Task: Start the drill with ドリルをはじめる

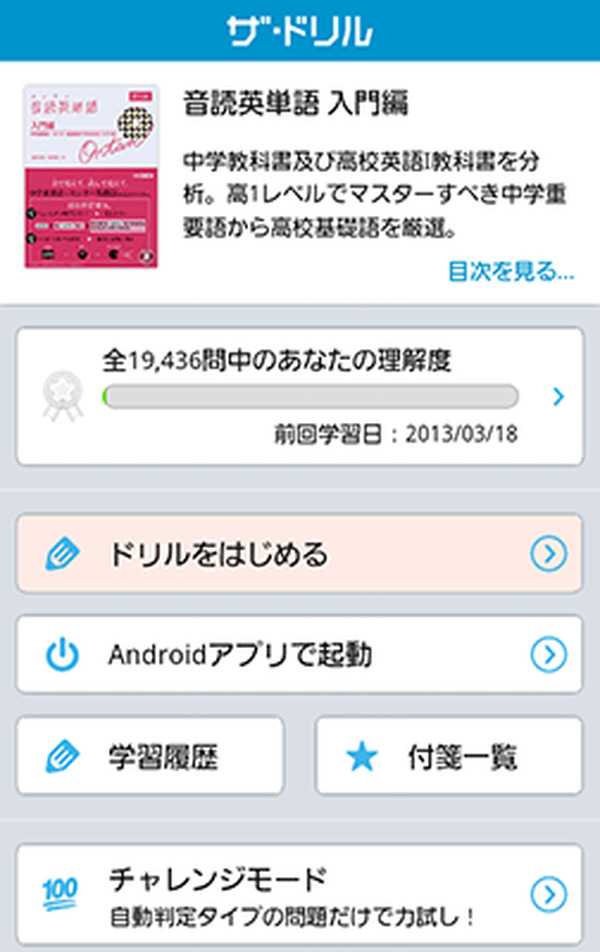Action: pyautogui.click(x=299, y=553)
